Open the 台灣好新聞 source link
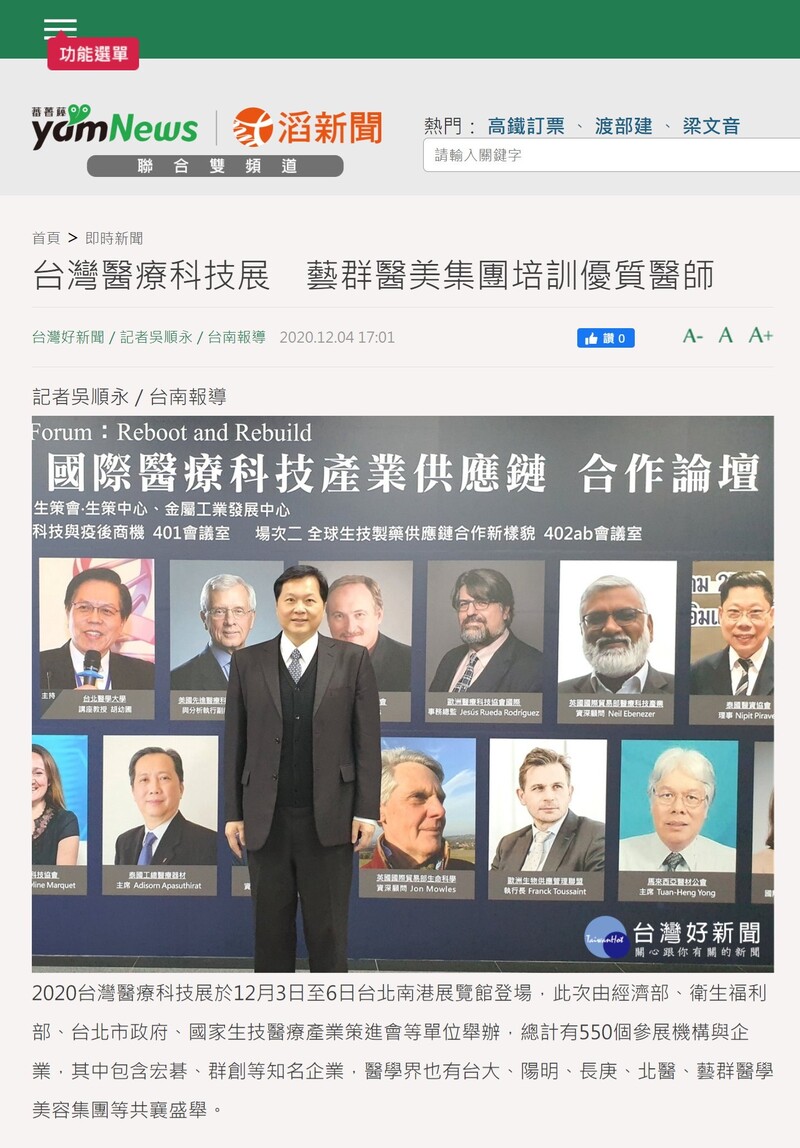This screenshot has width=800, height=1148. pyautogui.click(x=68, y=337)
